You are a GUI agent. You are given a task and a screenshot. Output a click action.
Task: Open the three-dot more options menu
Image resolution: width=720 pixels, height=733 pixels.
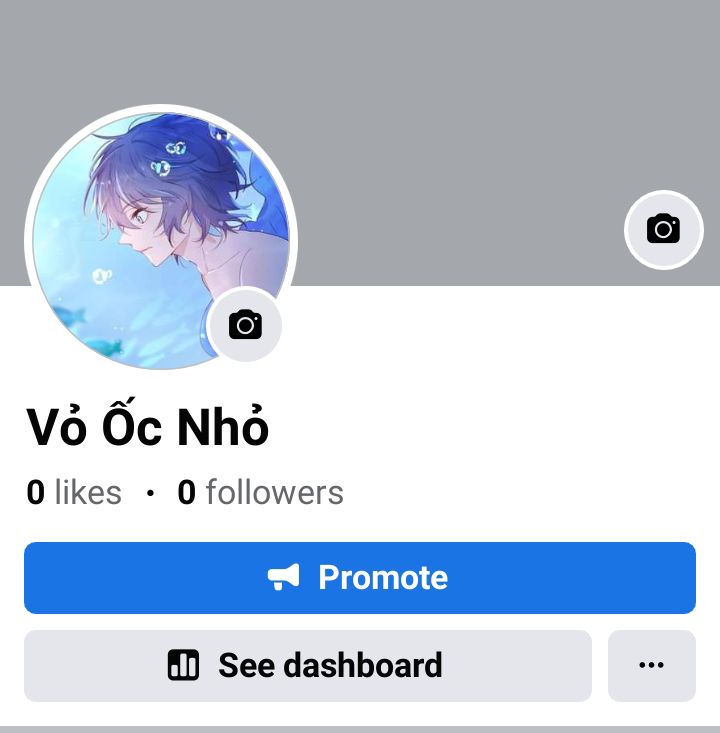(651, 665)
